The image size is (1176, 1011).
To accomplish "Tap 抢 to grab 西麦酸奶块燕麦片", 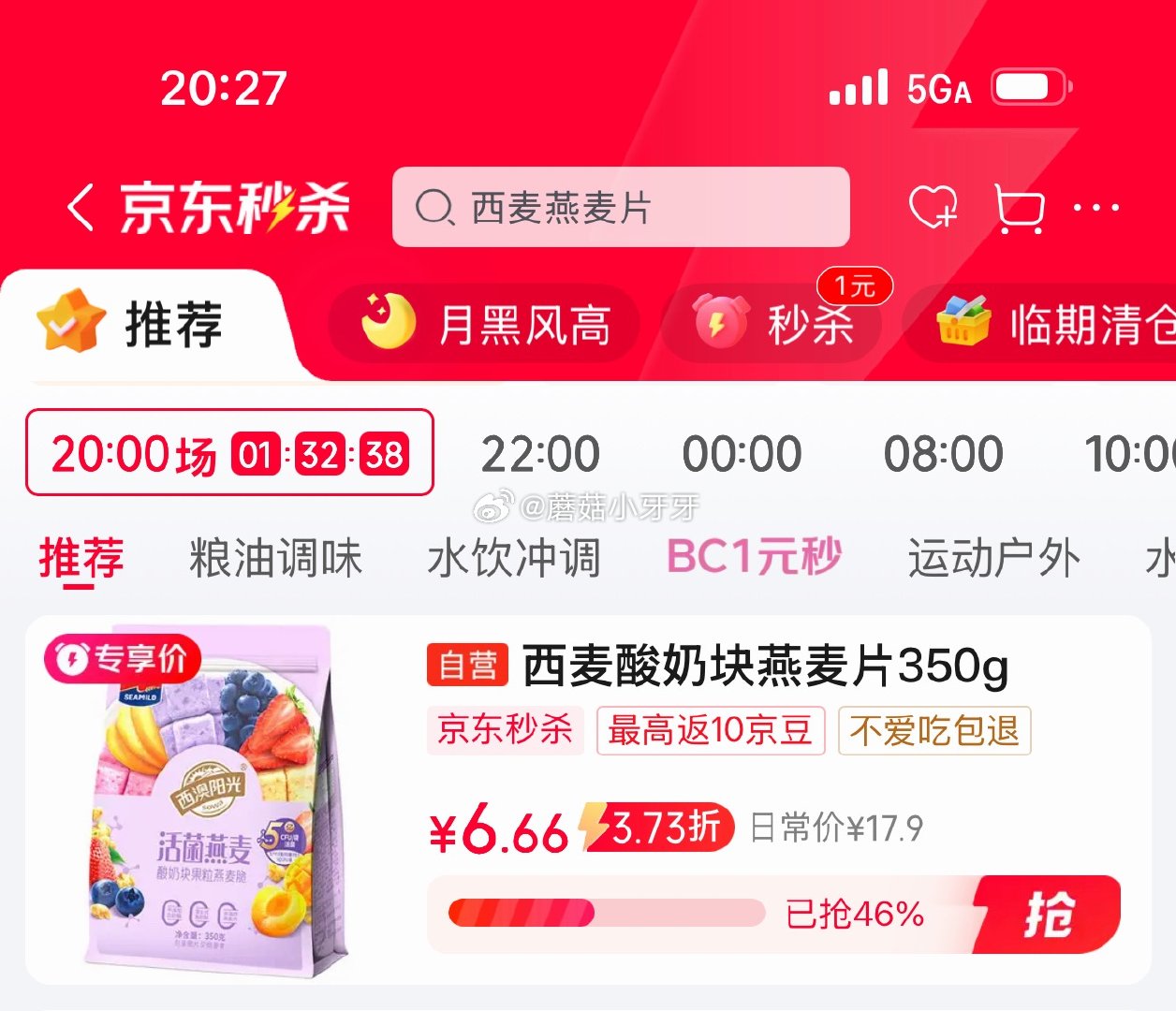I will 1047,915.
